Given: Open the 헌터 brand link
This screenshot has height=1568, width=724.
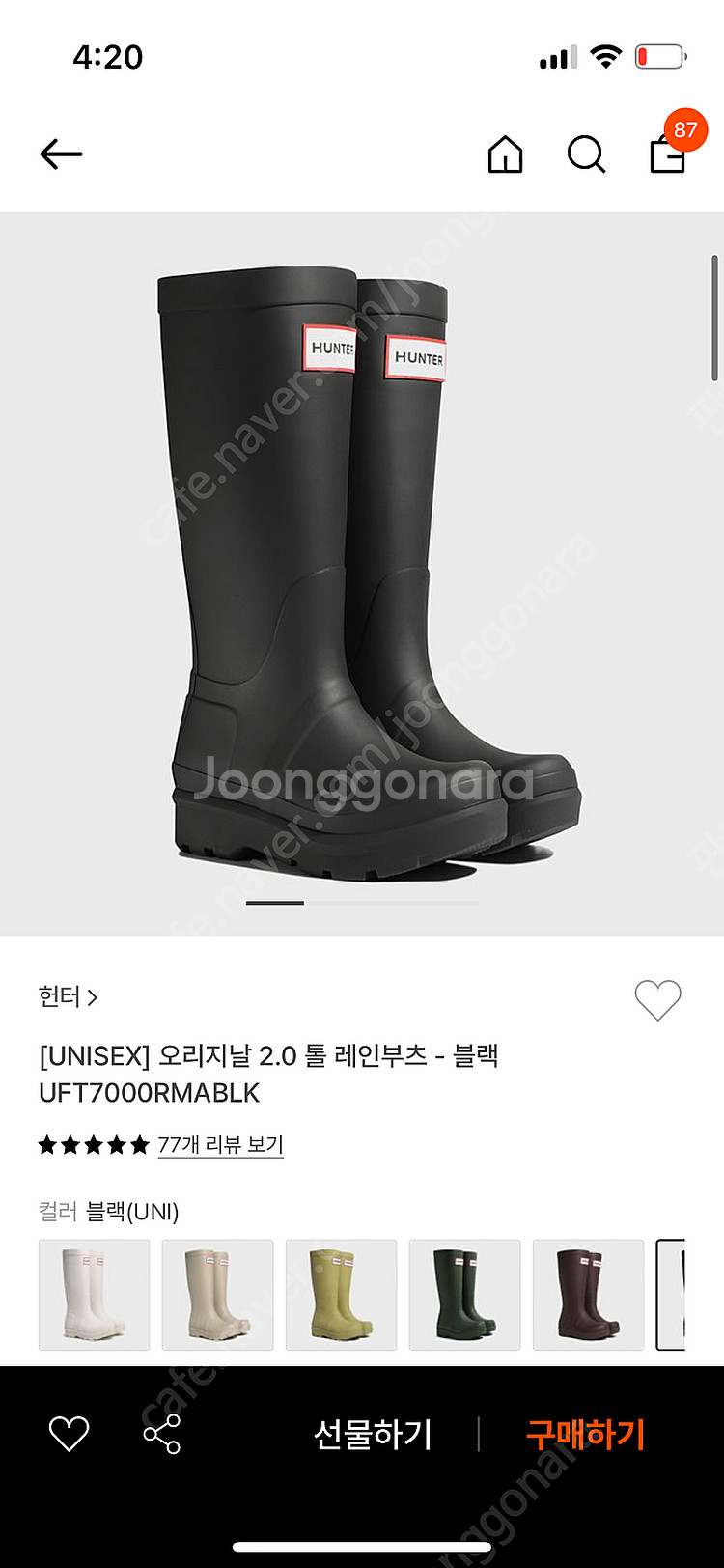Looking at the screenshot, I should point(68,996).
